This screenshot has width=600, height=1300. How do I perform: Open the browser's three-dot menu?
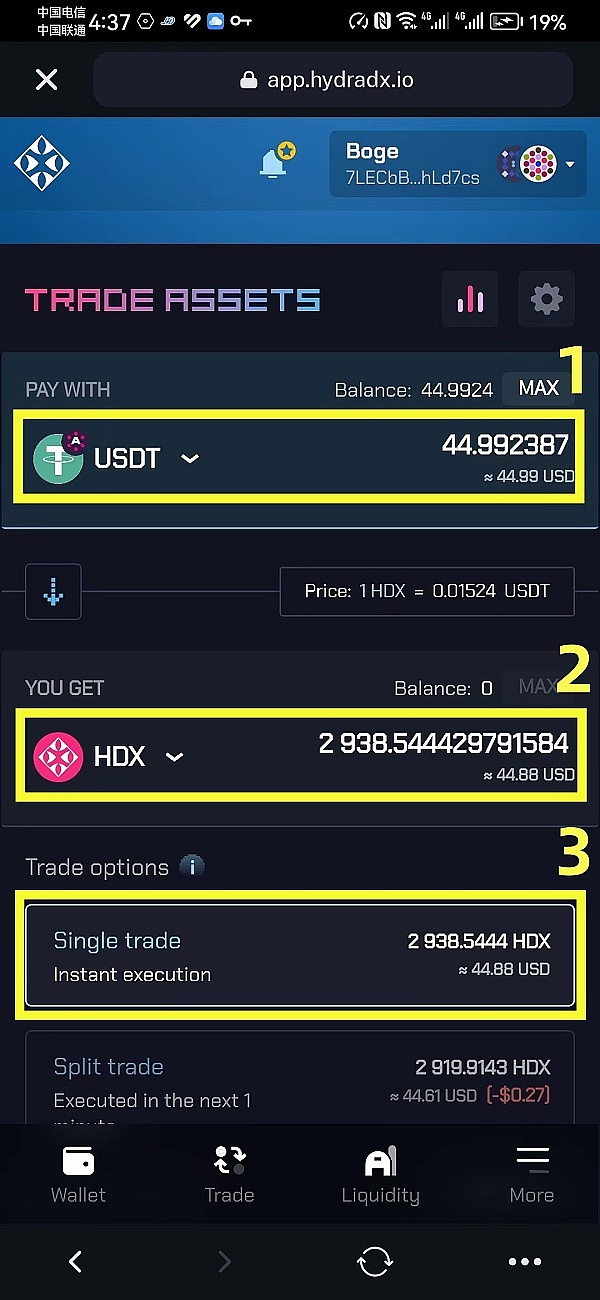pyautogui.click(x=525, y=1262)
